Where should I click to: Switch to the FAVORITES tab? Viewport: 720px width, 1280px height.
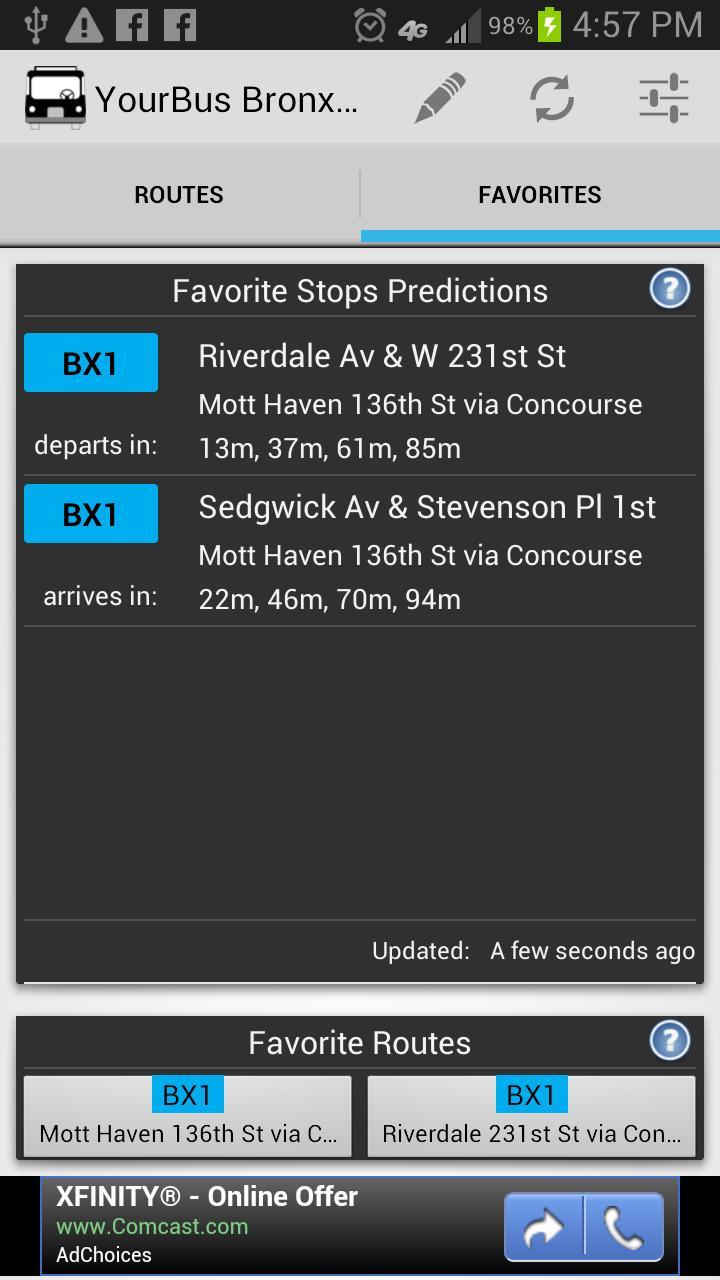point(540,194)
